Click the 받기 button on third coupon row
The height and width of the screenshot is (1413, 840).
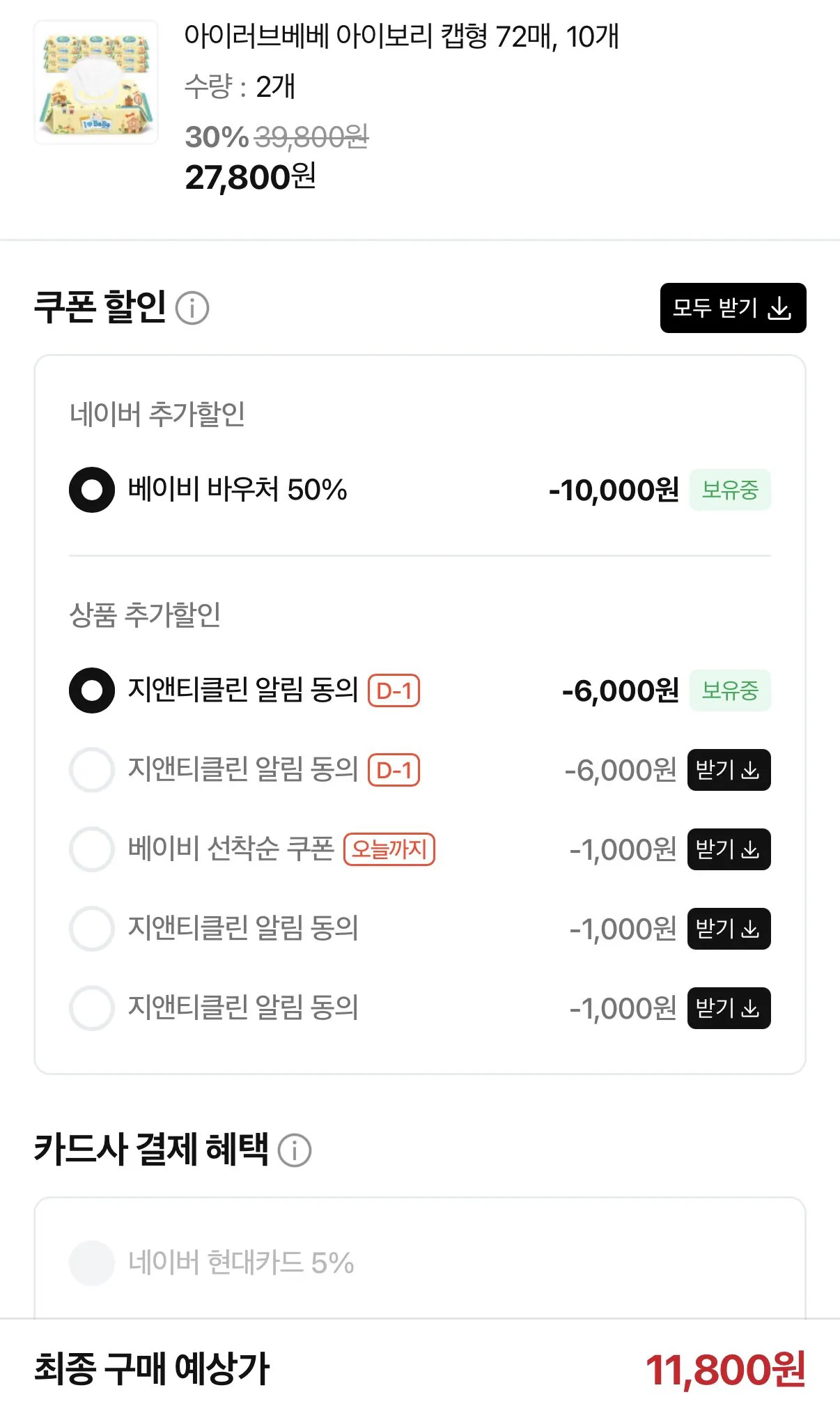[x=729, y=849]
